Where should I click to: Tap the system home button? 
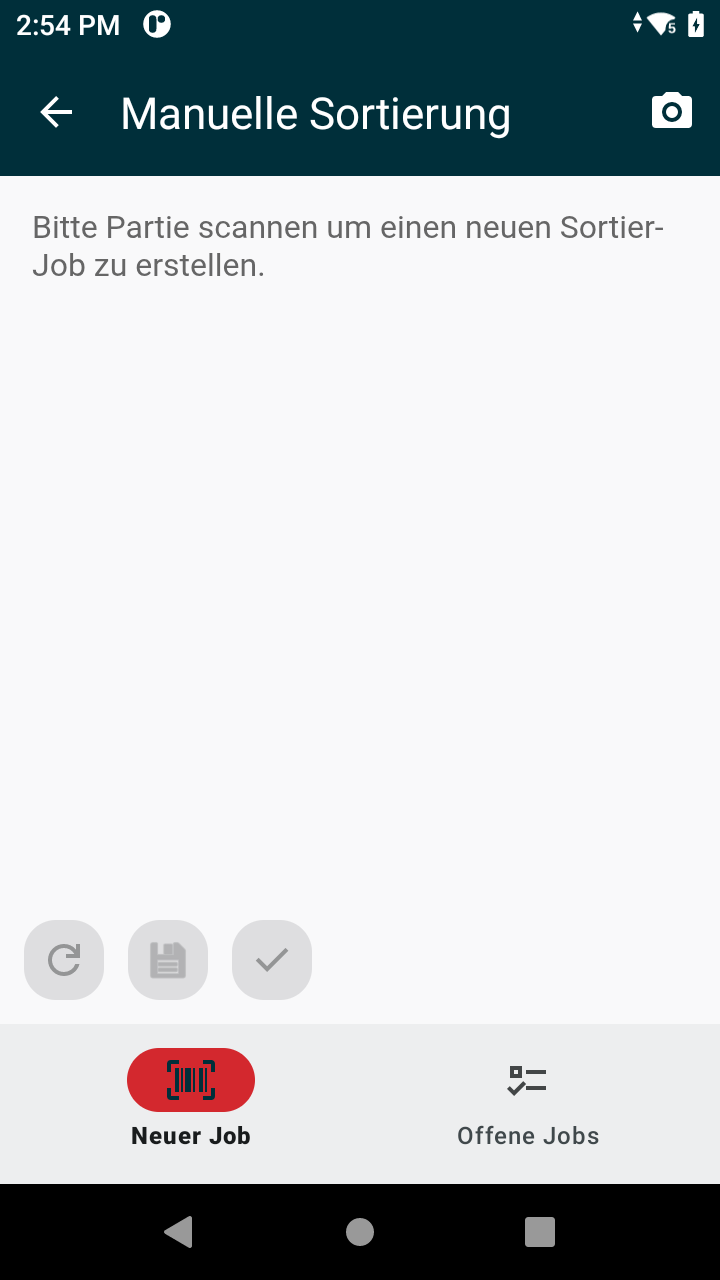(360, 1232)
